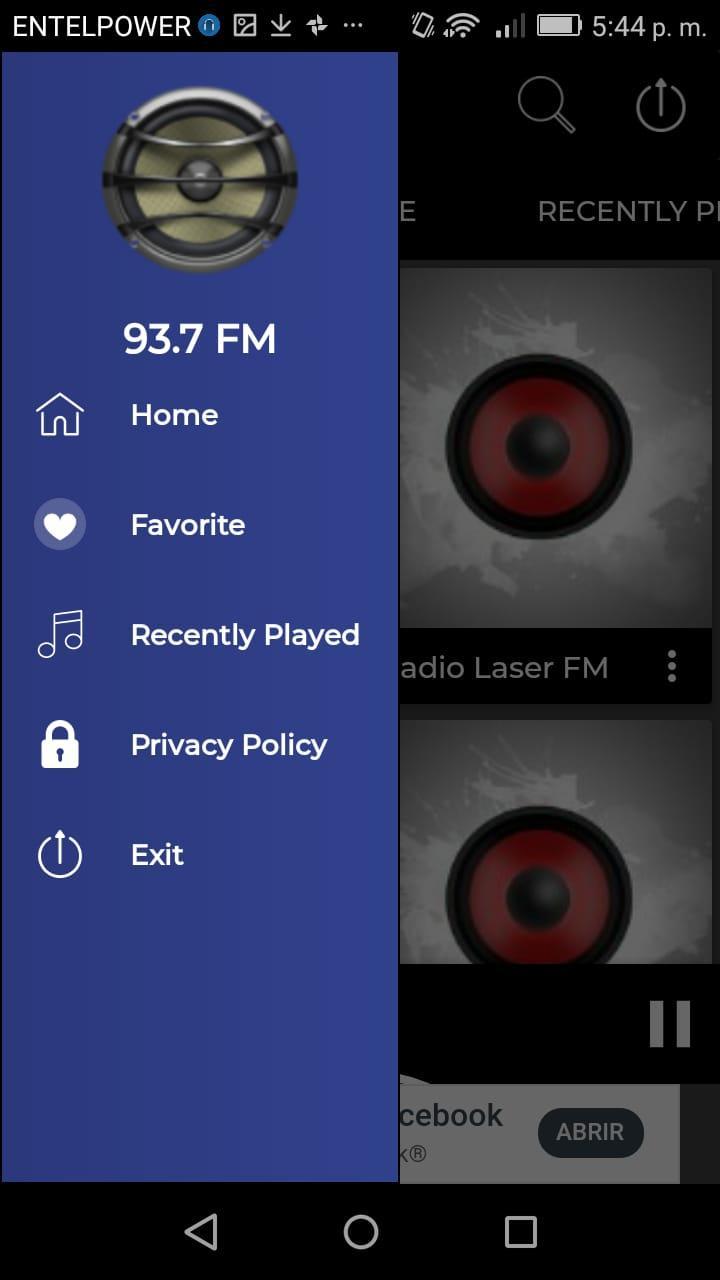Go back with the system back button

201,1232
